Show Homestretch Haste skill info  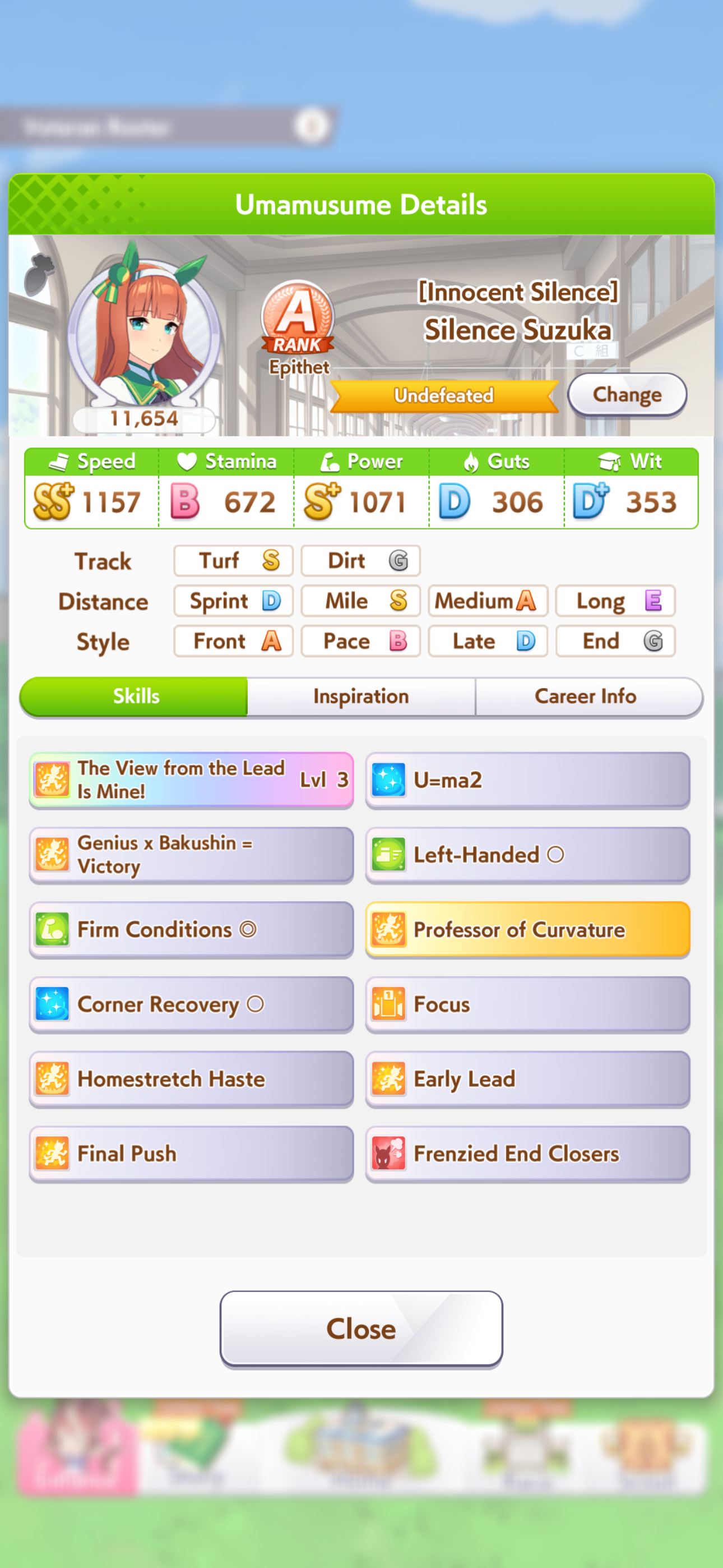pos(191,1079)
